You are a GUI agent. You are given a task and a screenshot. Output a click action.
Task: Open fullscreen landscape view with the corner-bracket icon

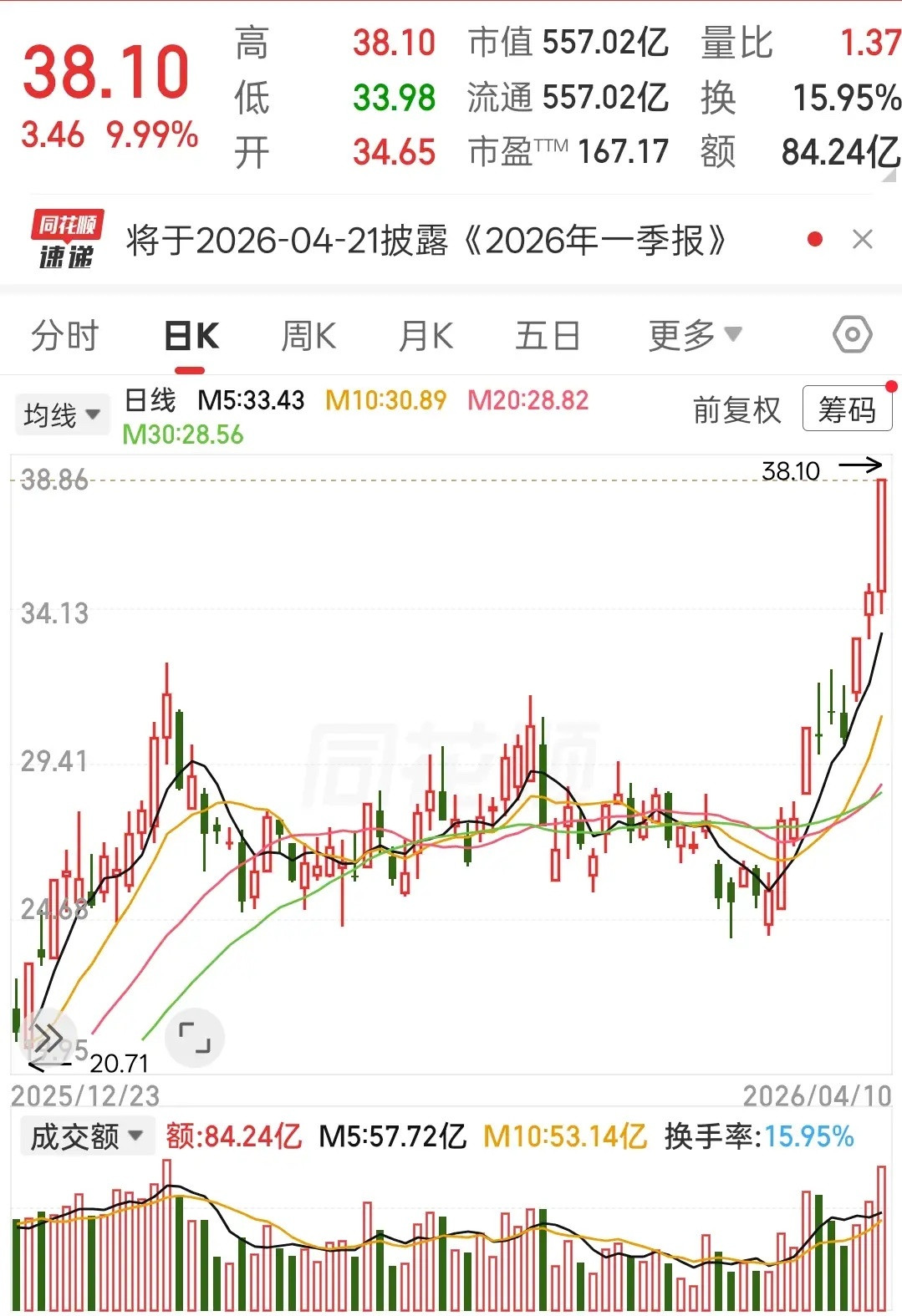[194, 1036]
